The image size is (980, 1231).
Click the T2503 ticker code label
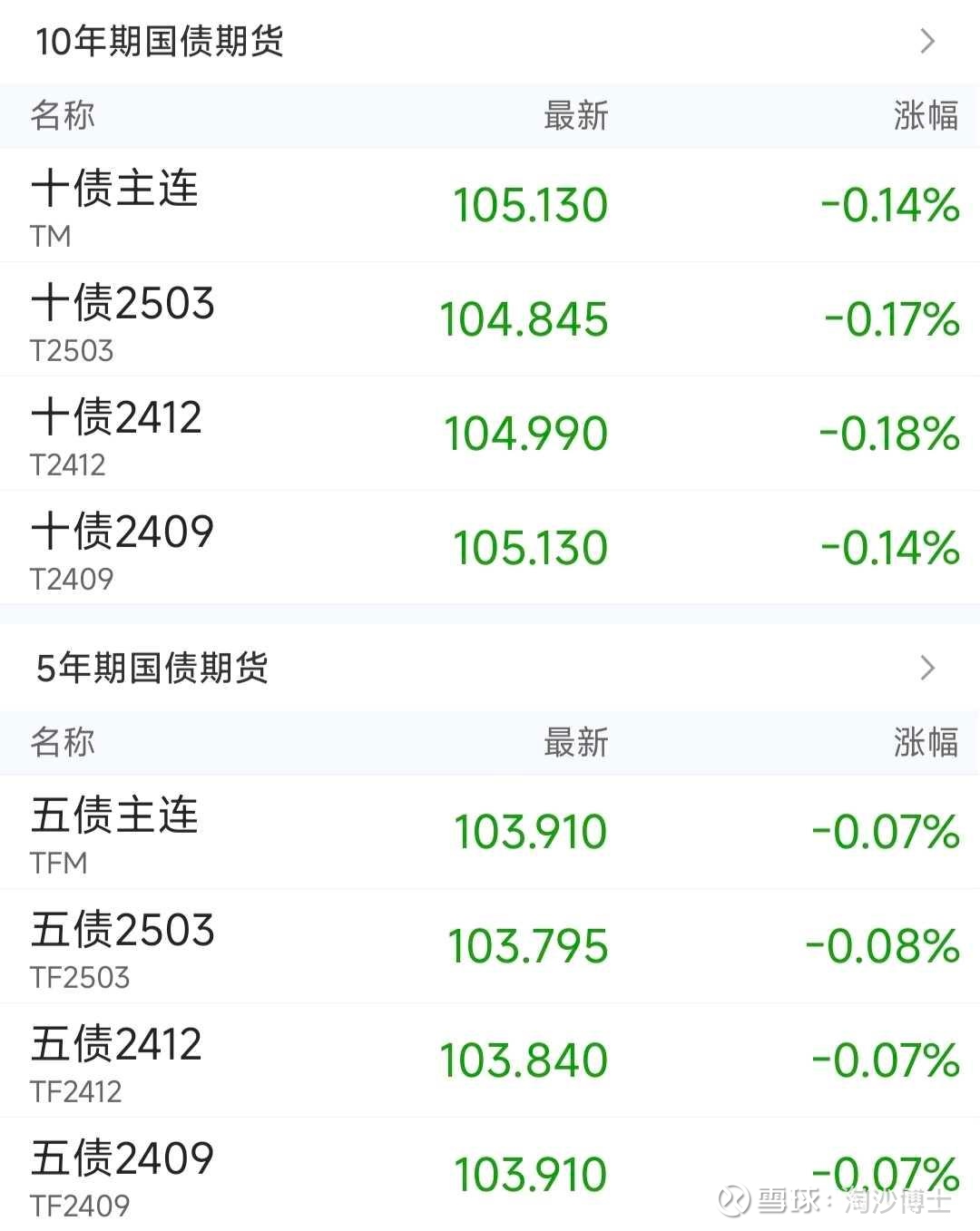(71, 352)
